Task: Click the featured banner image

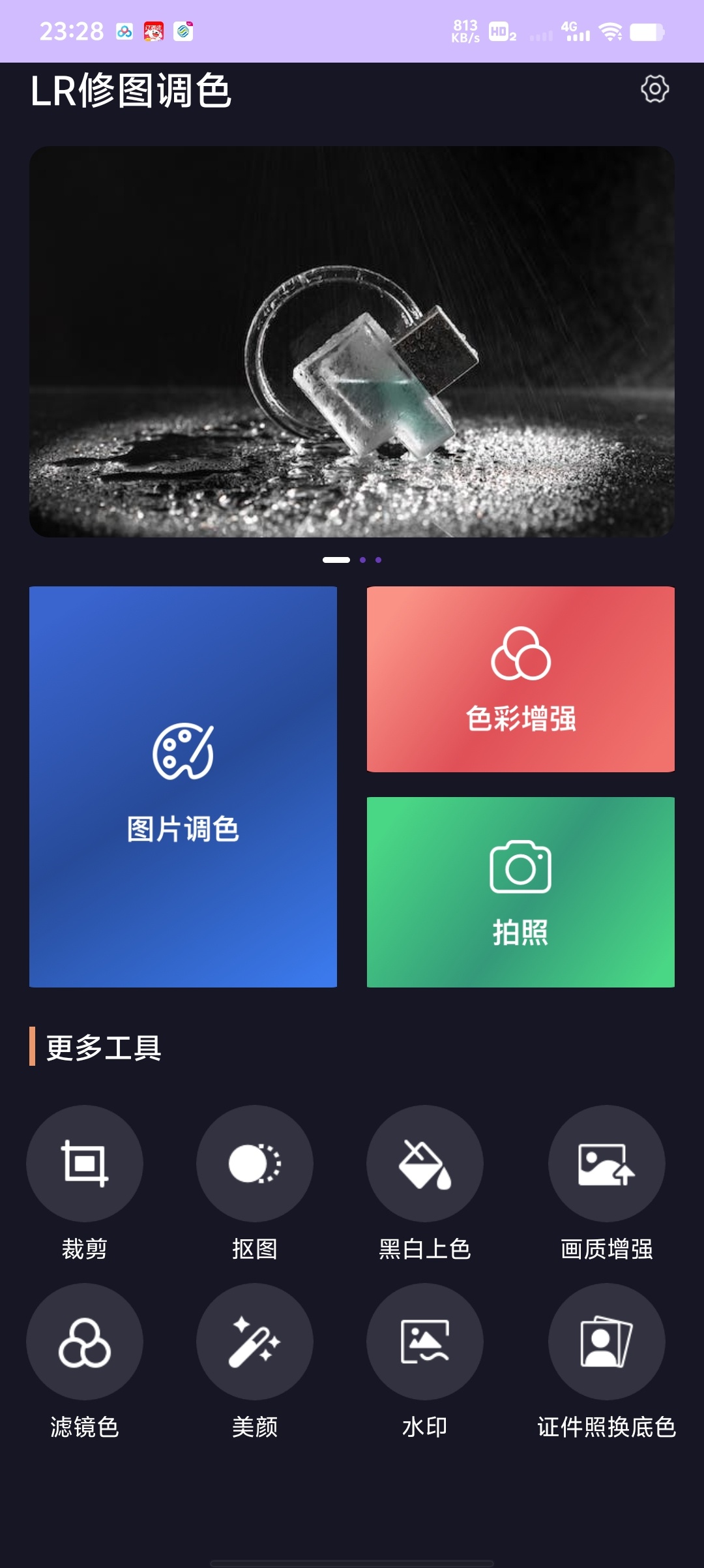Action: pyautogui.click(x=352, y=341)
